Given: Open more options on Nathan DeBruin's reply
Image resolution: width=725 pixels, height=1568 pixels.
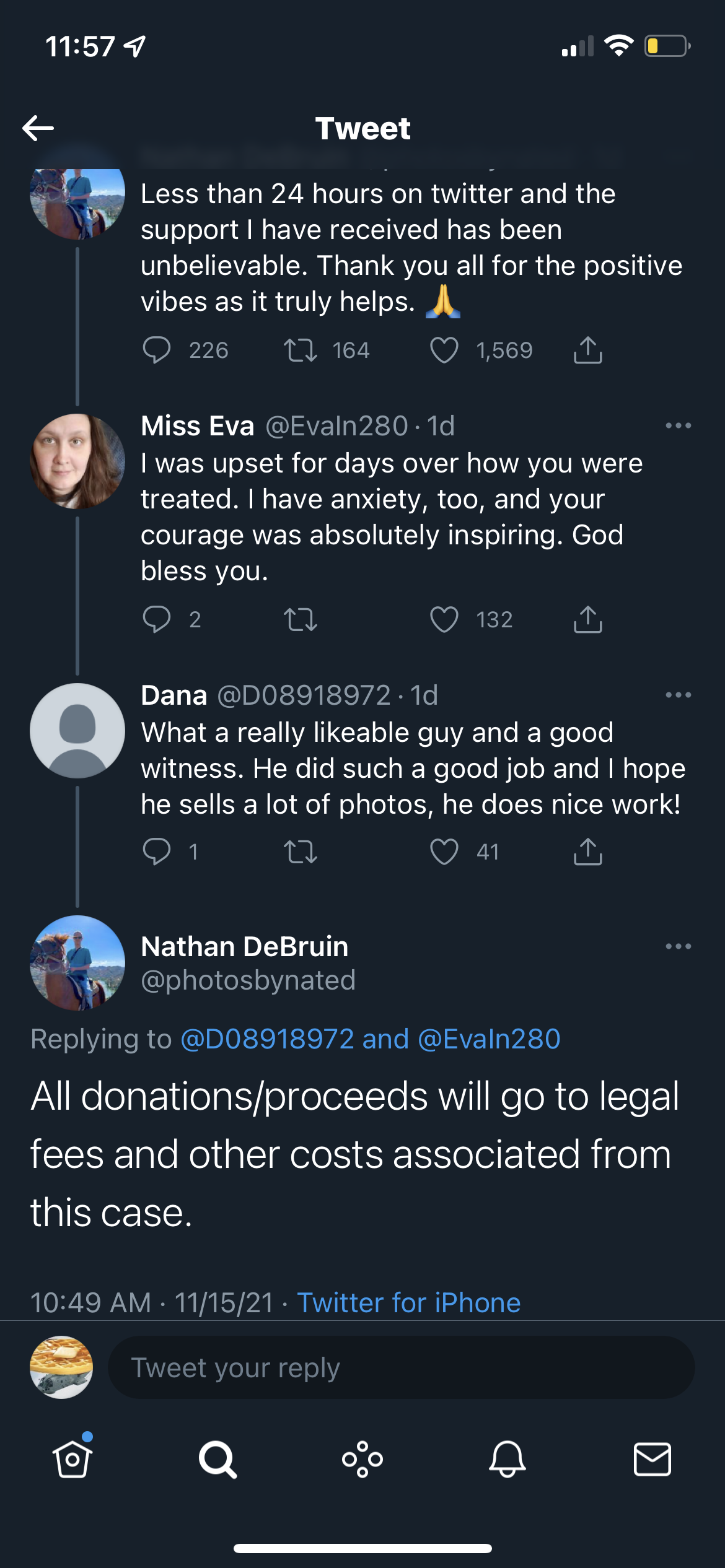Looking at the screenshot, I should pyautogui.click(x=678, y=946).
